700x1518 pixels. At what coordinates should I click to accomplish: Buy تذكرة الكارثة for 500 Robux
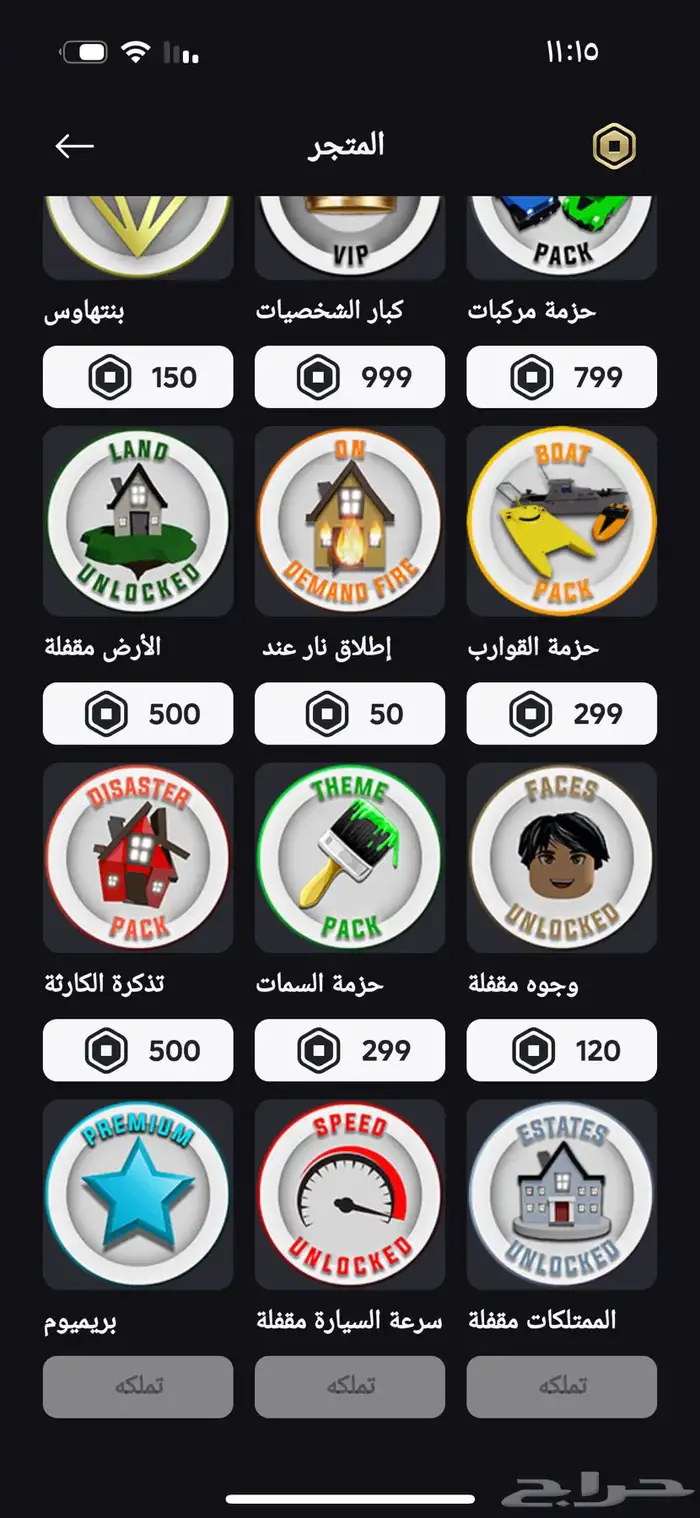(x=138, y=1050)
